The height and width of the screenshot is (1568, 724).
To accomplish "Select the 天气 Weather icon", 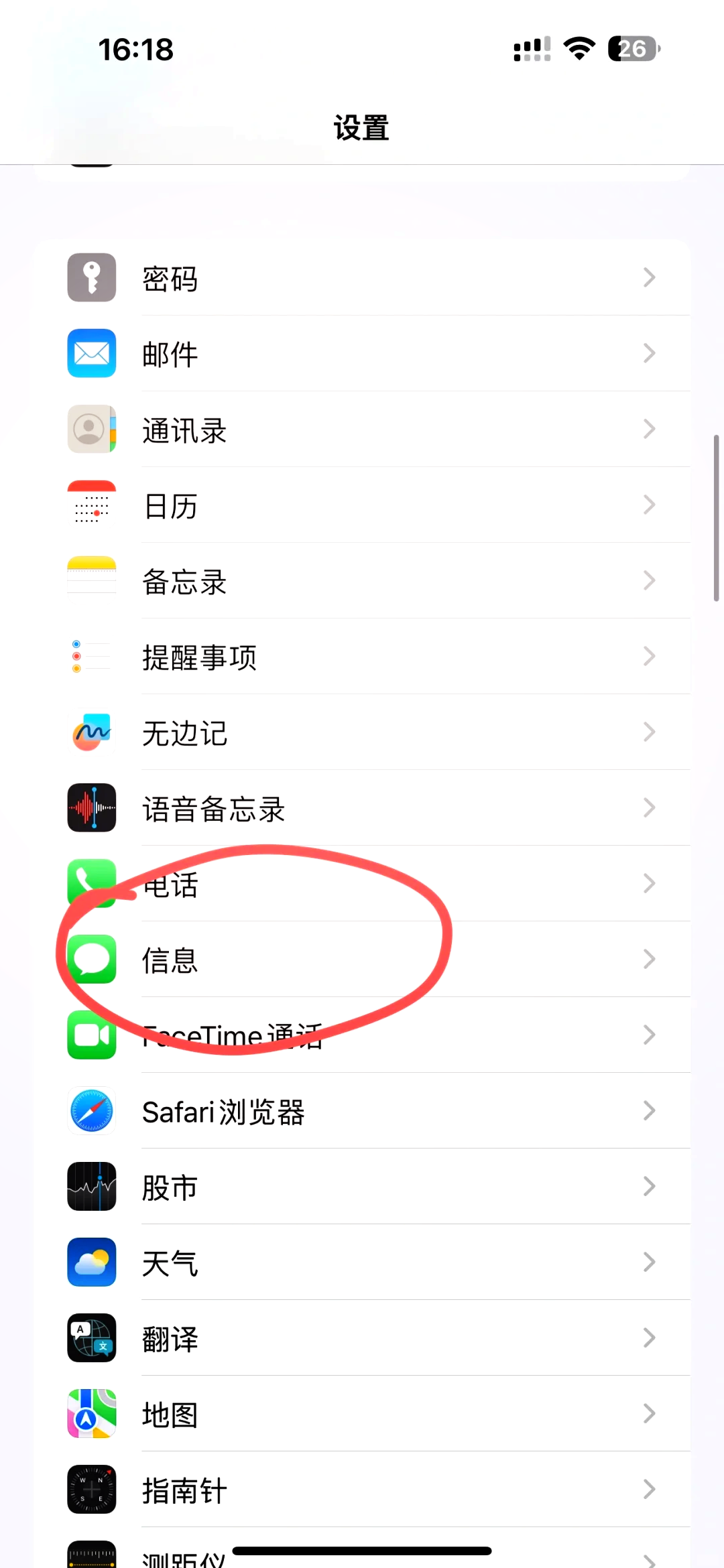I will (92, 1262).
